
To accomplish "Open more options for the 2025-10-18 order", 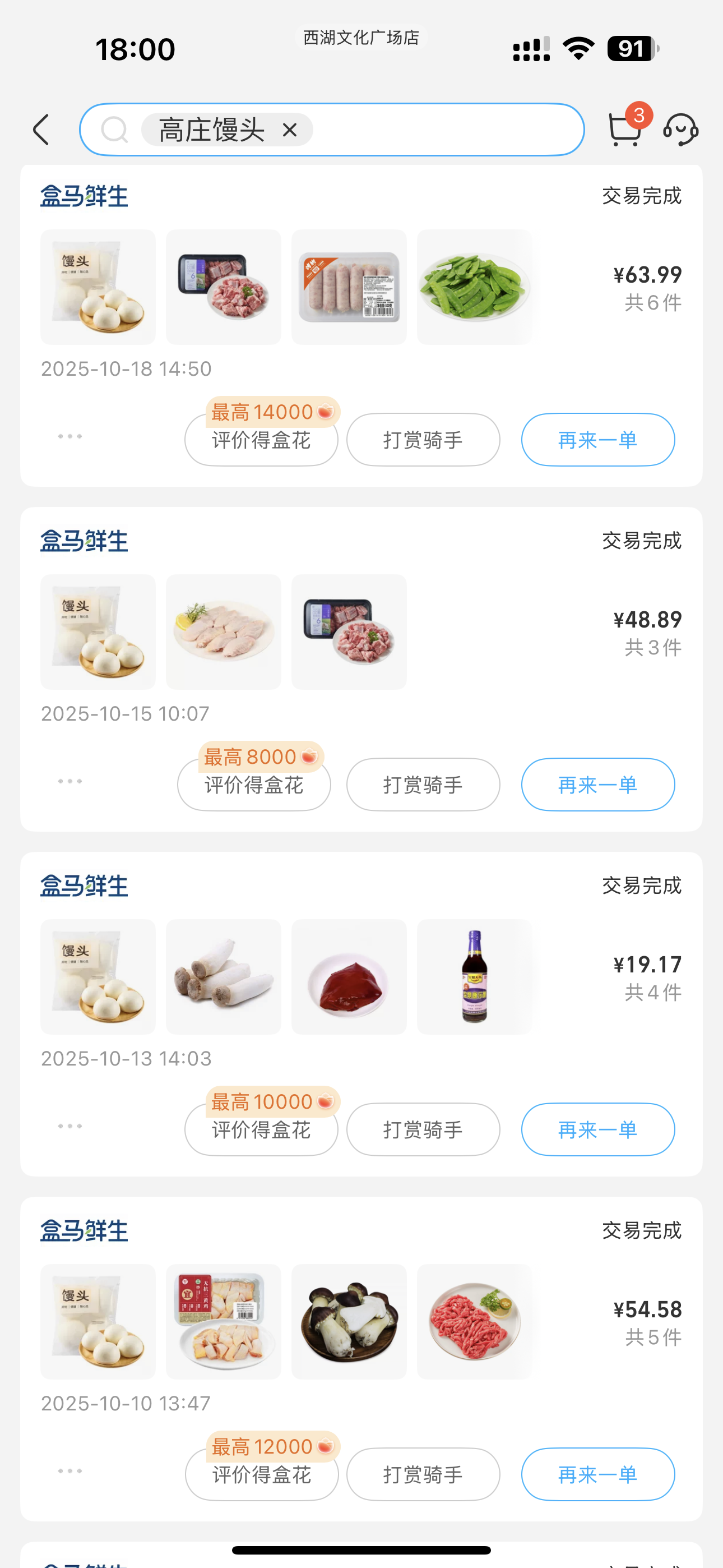I will pos(70,436).
